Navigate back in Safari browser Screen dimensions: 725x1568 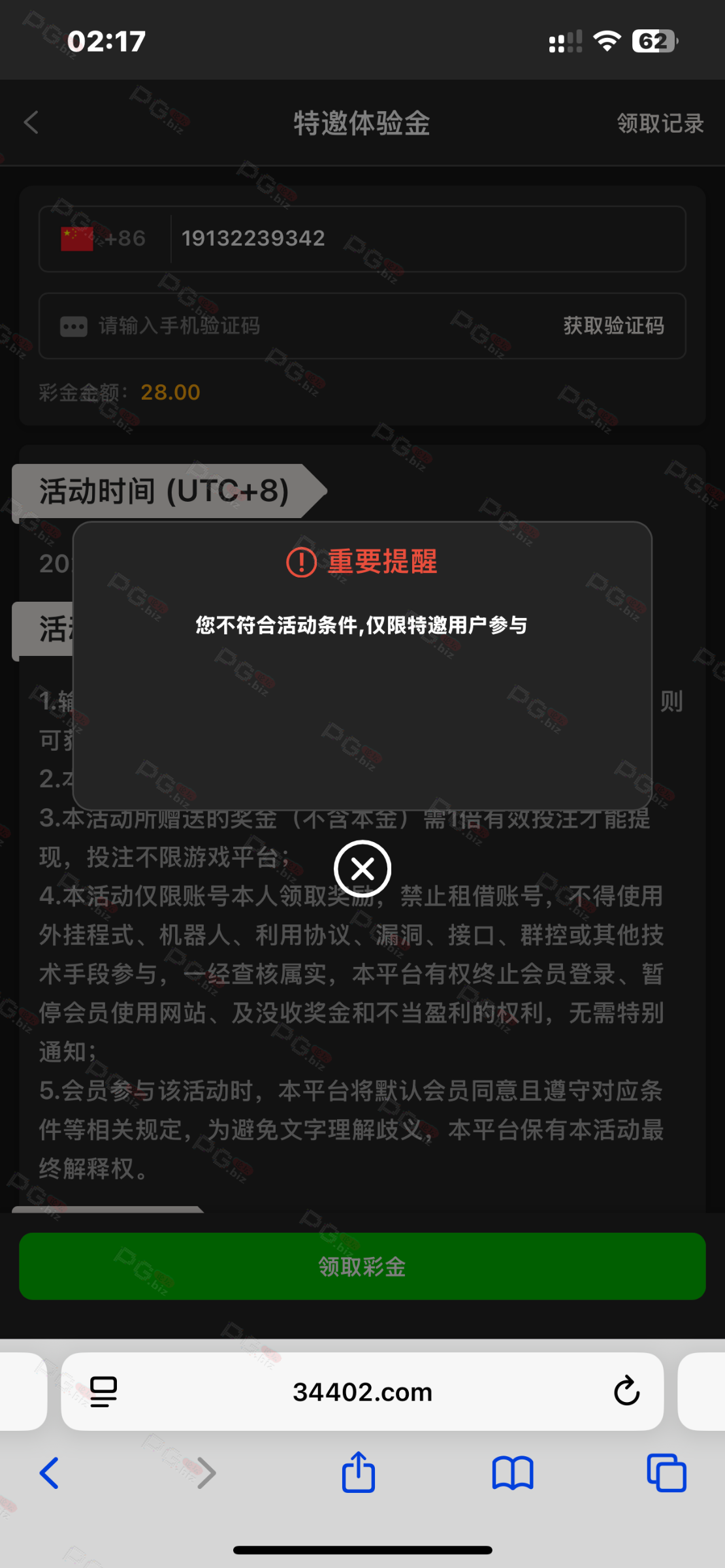pos(50,1473)
